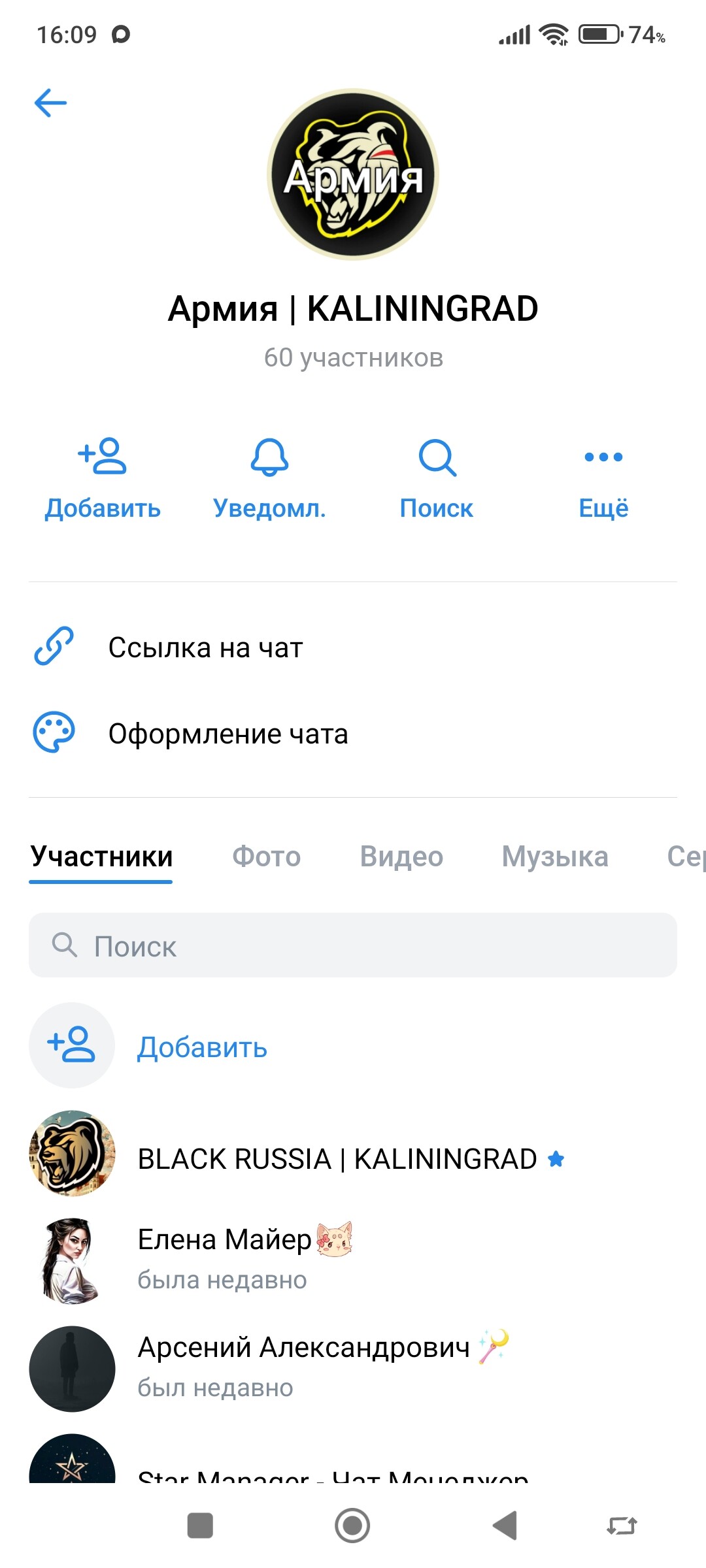Select the Участники tab
Image resolution: width=706 pixels, height=1568 pixels.
[x=101, y=857]
